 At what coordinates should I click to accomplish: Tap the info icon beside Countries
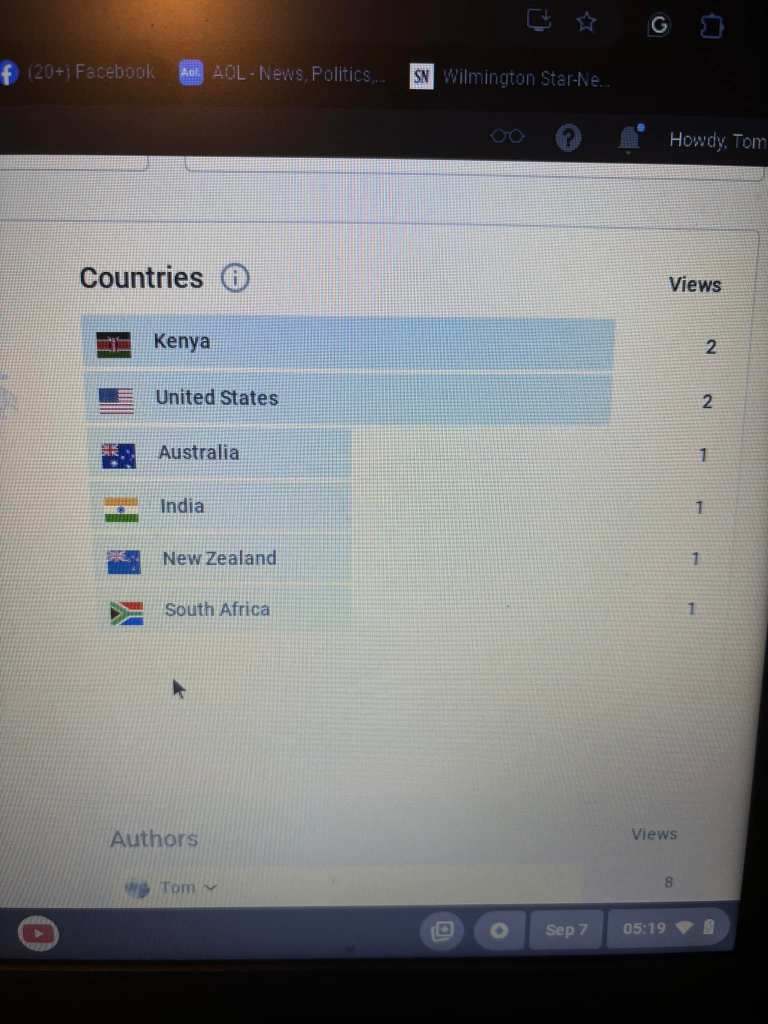coord(235,278)
